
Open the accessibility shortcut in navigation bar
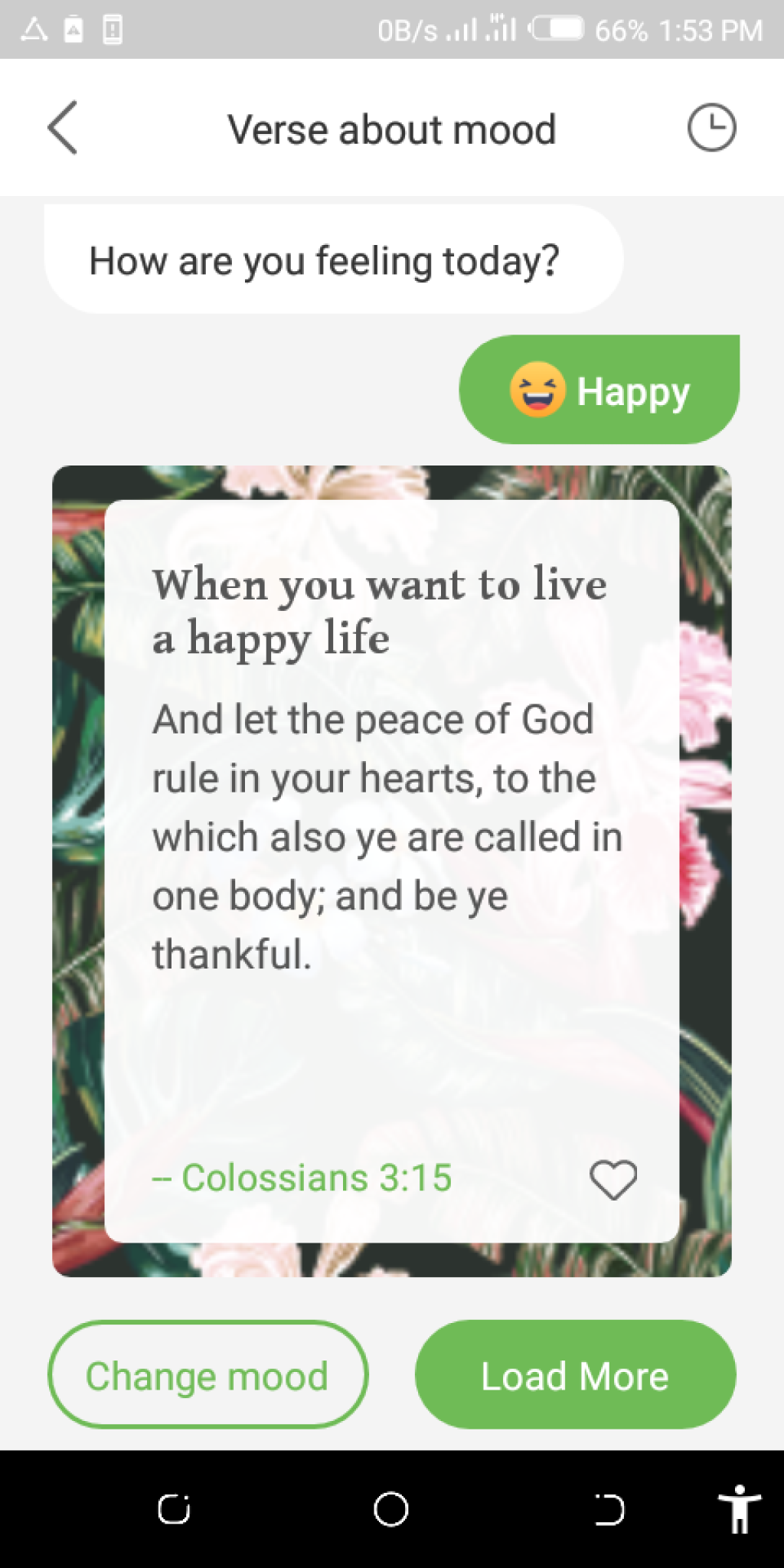coord(739,1510)
